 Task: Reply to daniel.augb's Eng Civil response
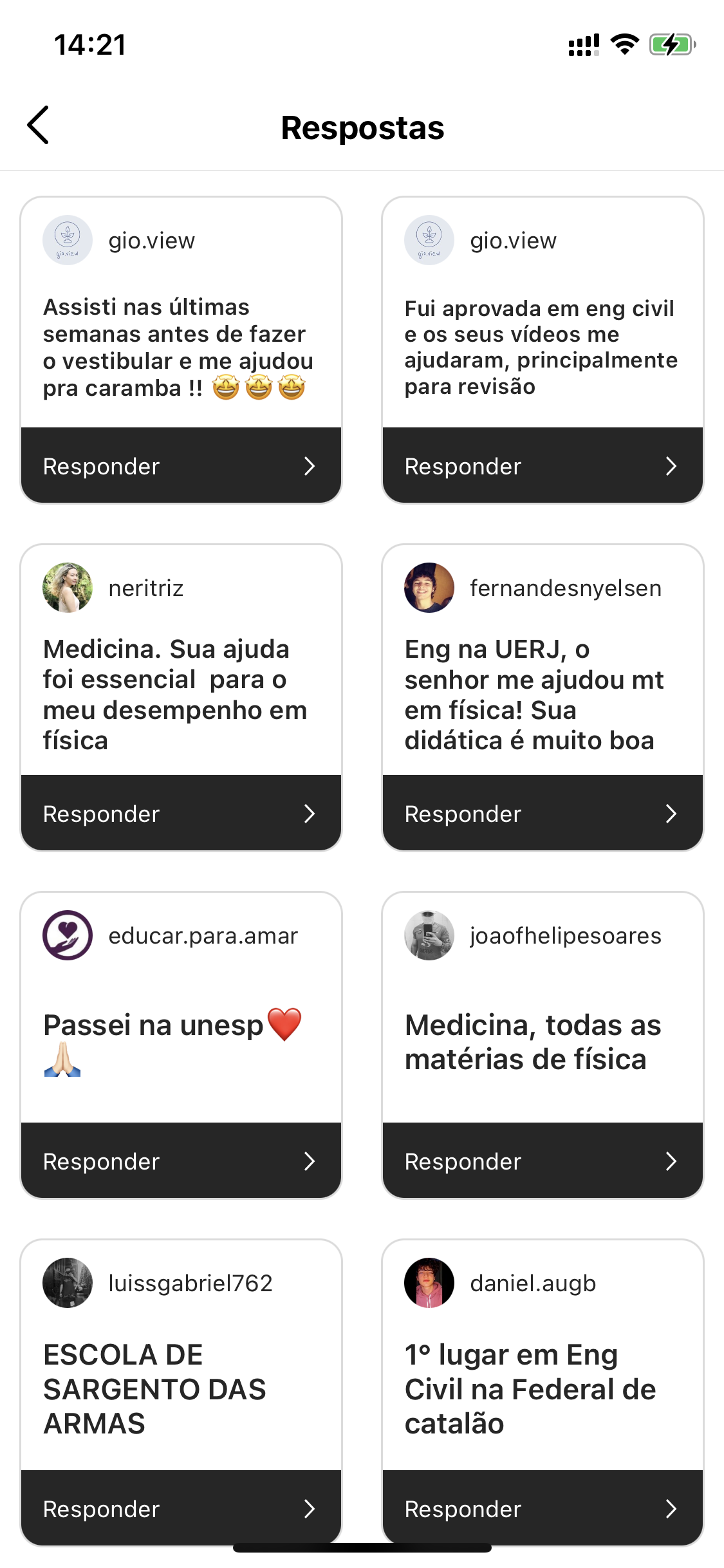[543, 1508]
